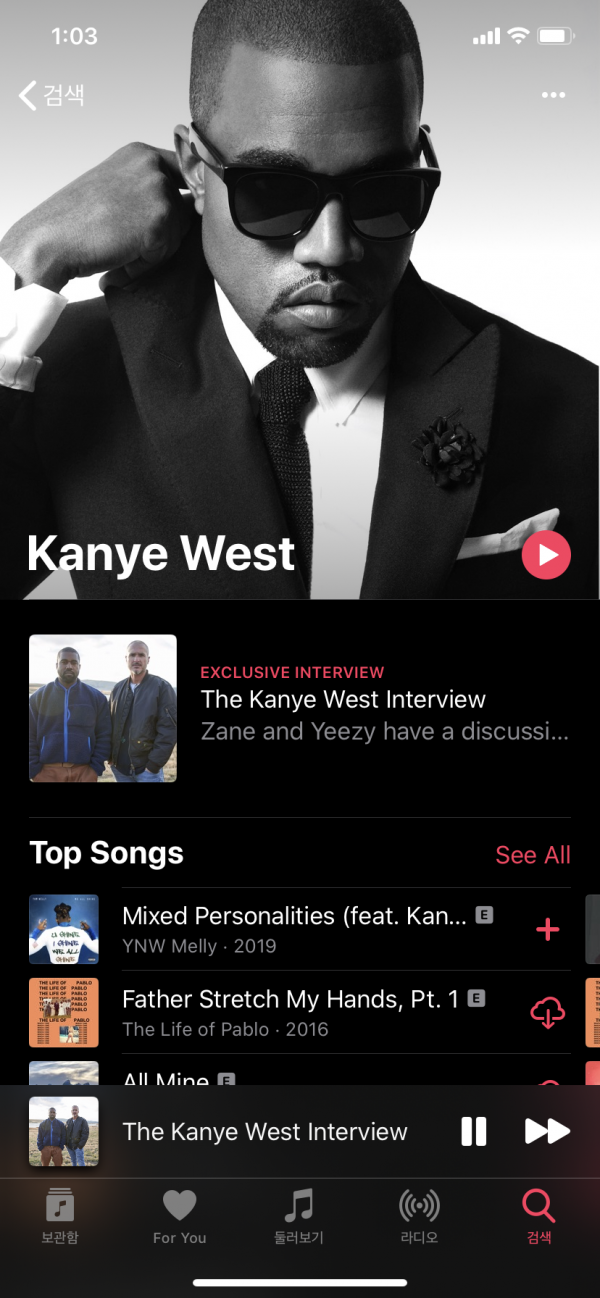Image resolution: width=600 pixels, height=1298 pixels.
Task: Expand the now playing mini player
Action: 265,1132
